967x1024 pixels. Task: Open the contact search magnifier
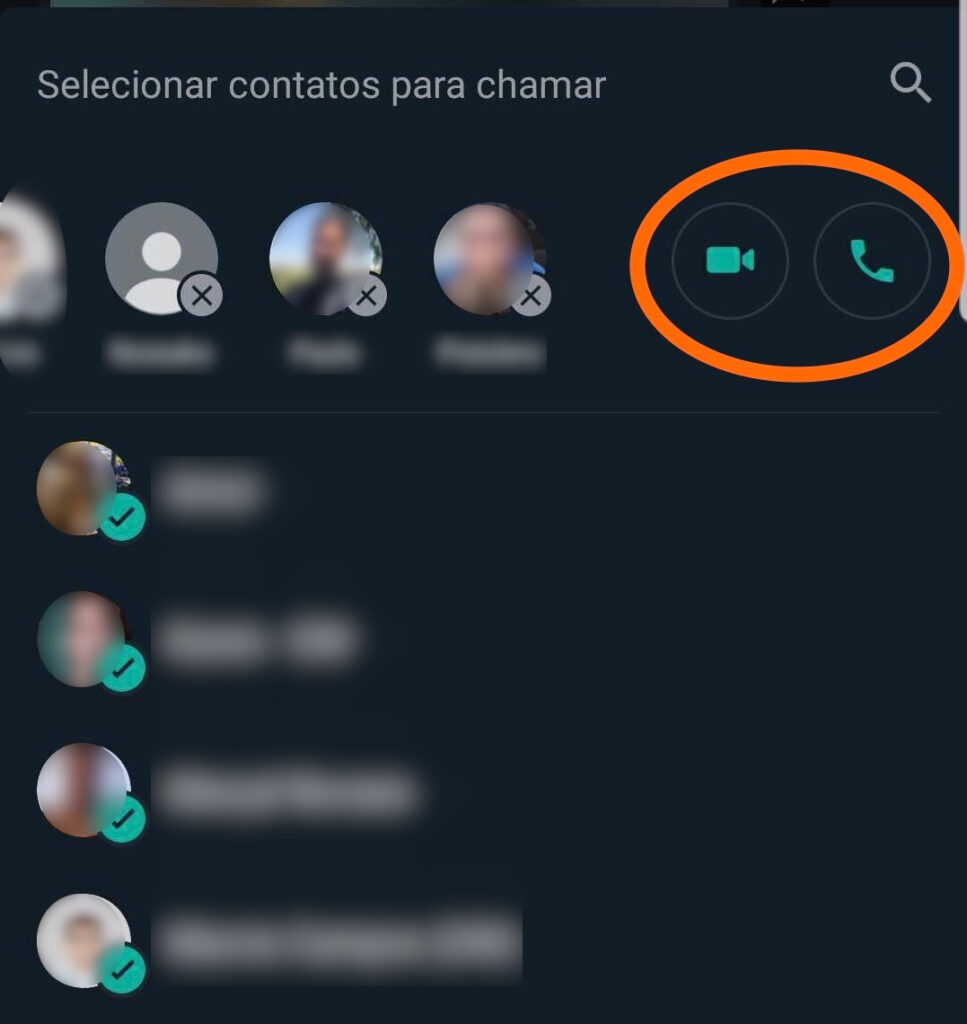910,84
